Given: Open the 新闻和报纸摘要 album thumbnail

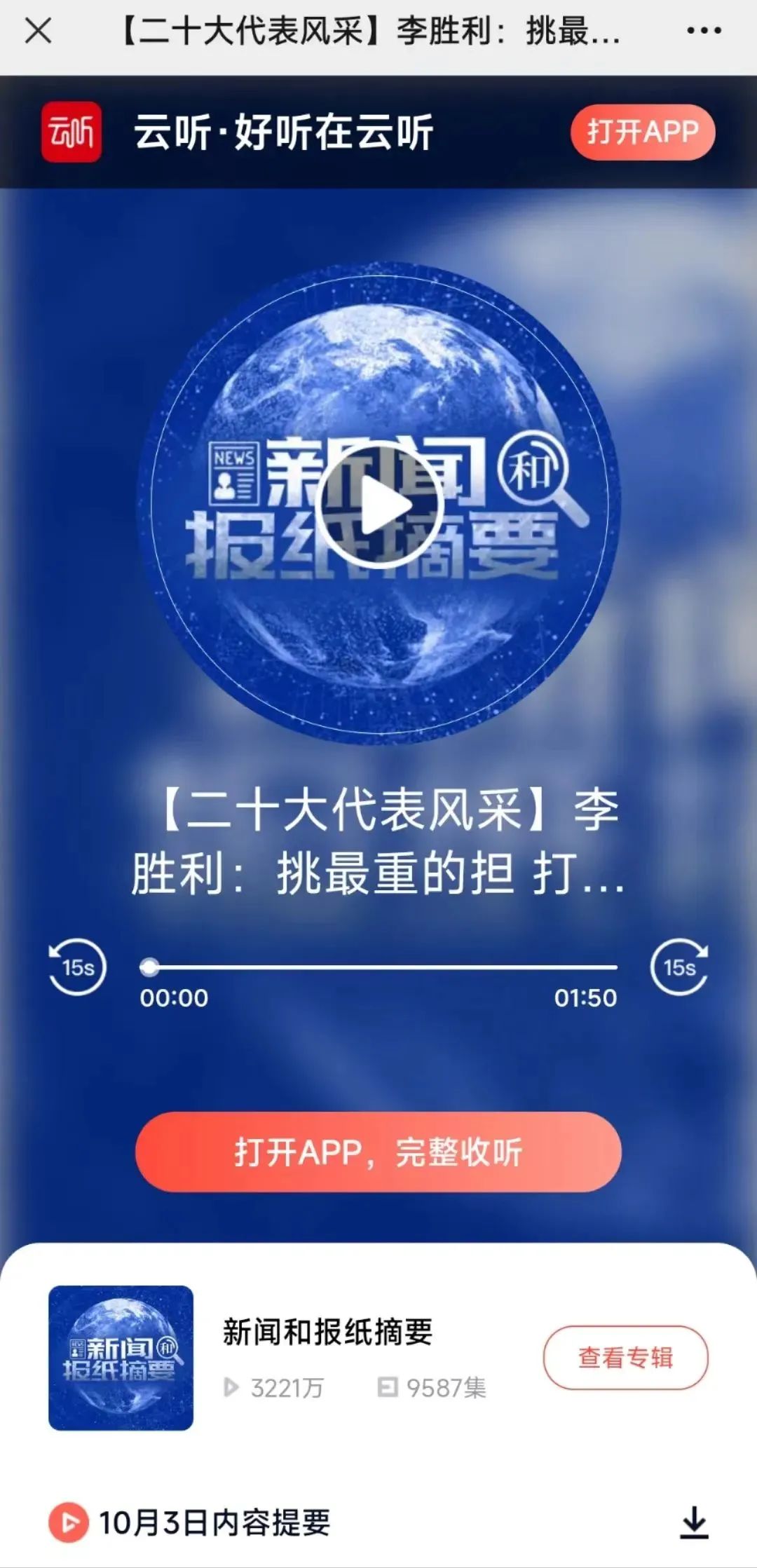Looking at the screenshot, I should 121,1357.
